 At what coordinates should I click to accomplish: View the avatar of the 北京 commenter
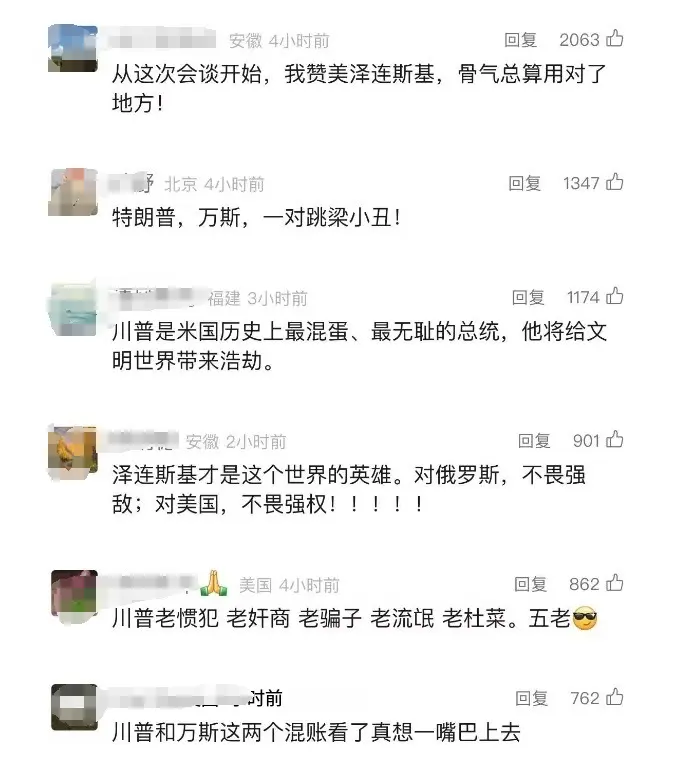click(x=73, y=191)
